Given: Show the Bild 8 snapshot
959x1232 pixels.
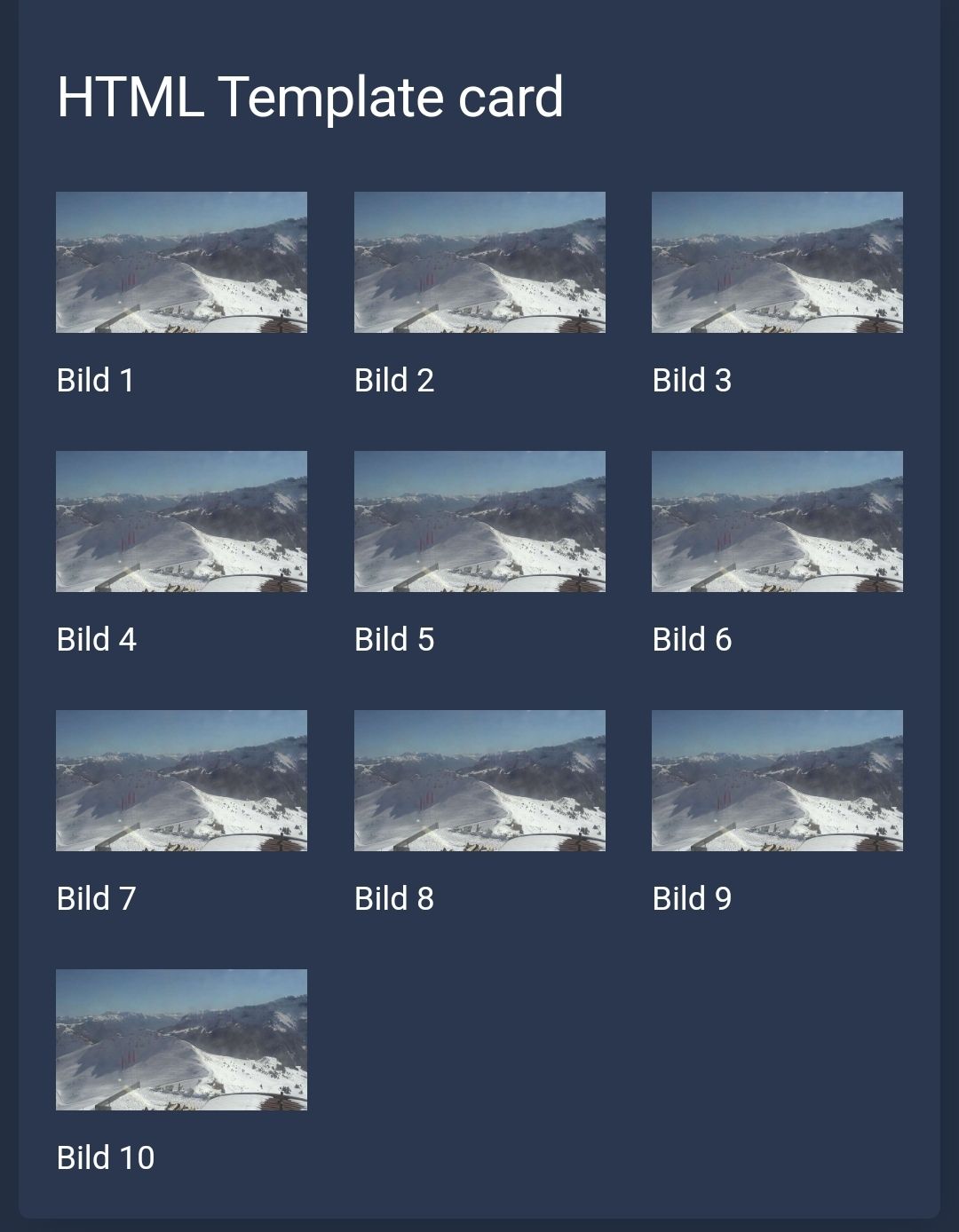Looking at the screenshot, I should 479,780.
